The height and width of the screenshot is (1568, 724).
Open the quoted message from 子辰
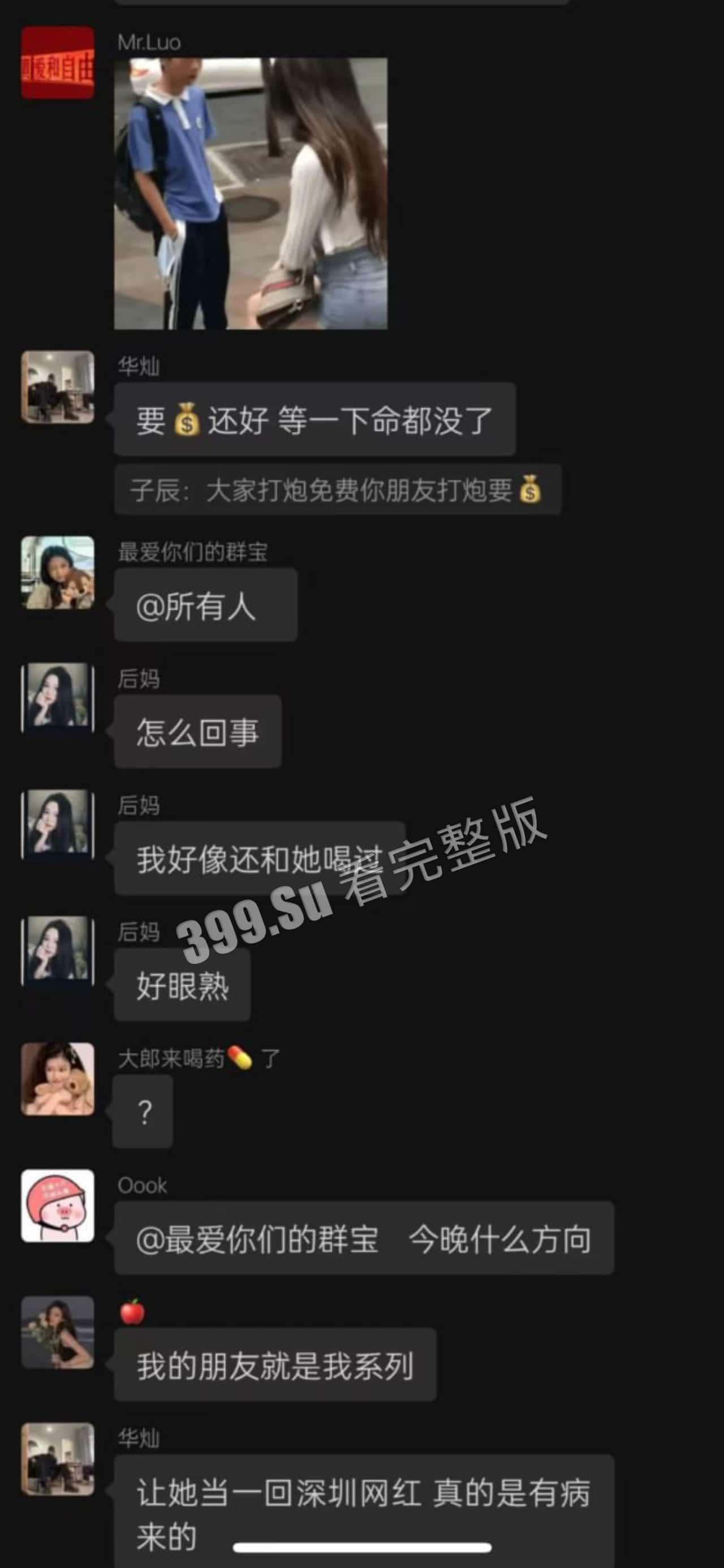[337, 490]
